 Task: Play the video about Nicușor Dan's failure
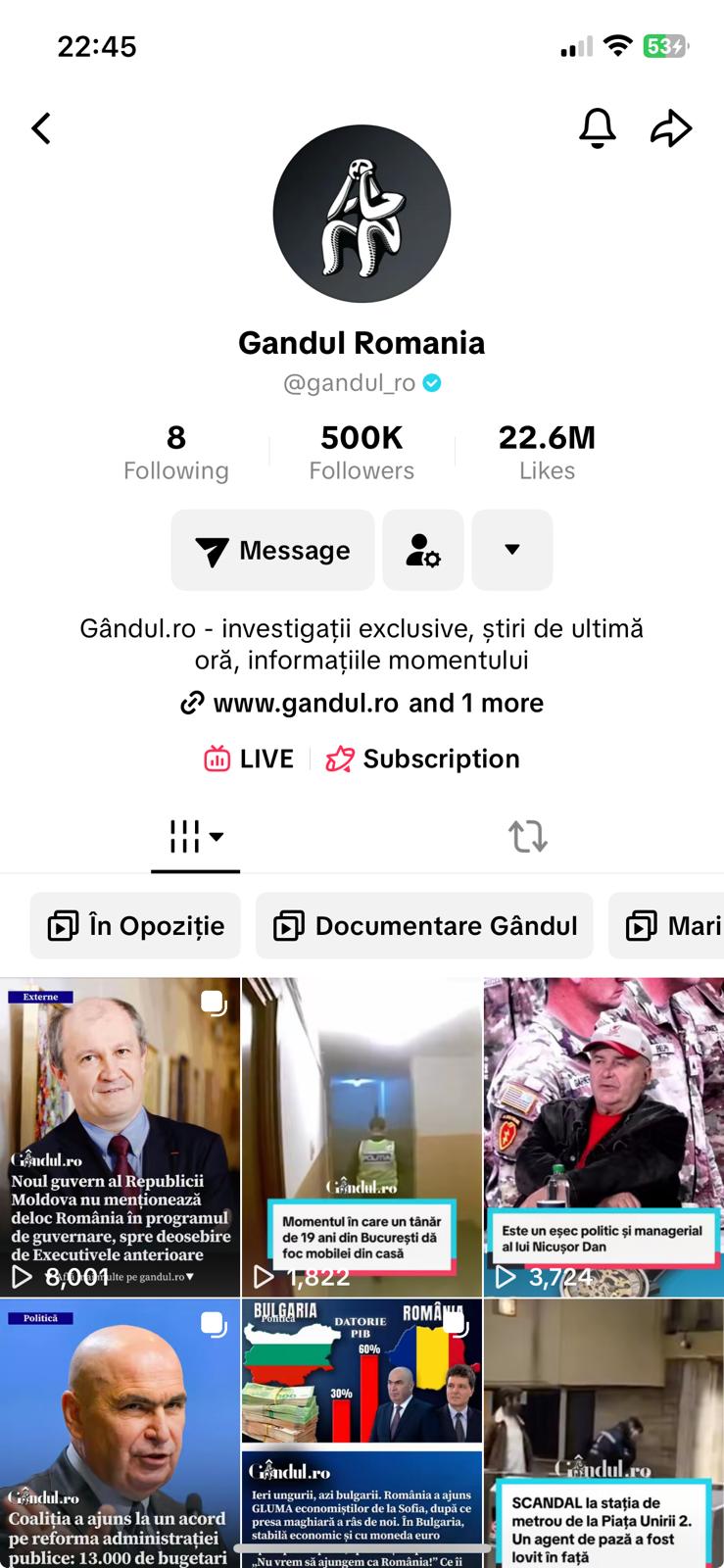coord(603,1137)
